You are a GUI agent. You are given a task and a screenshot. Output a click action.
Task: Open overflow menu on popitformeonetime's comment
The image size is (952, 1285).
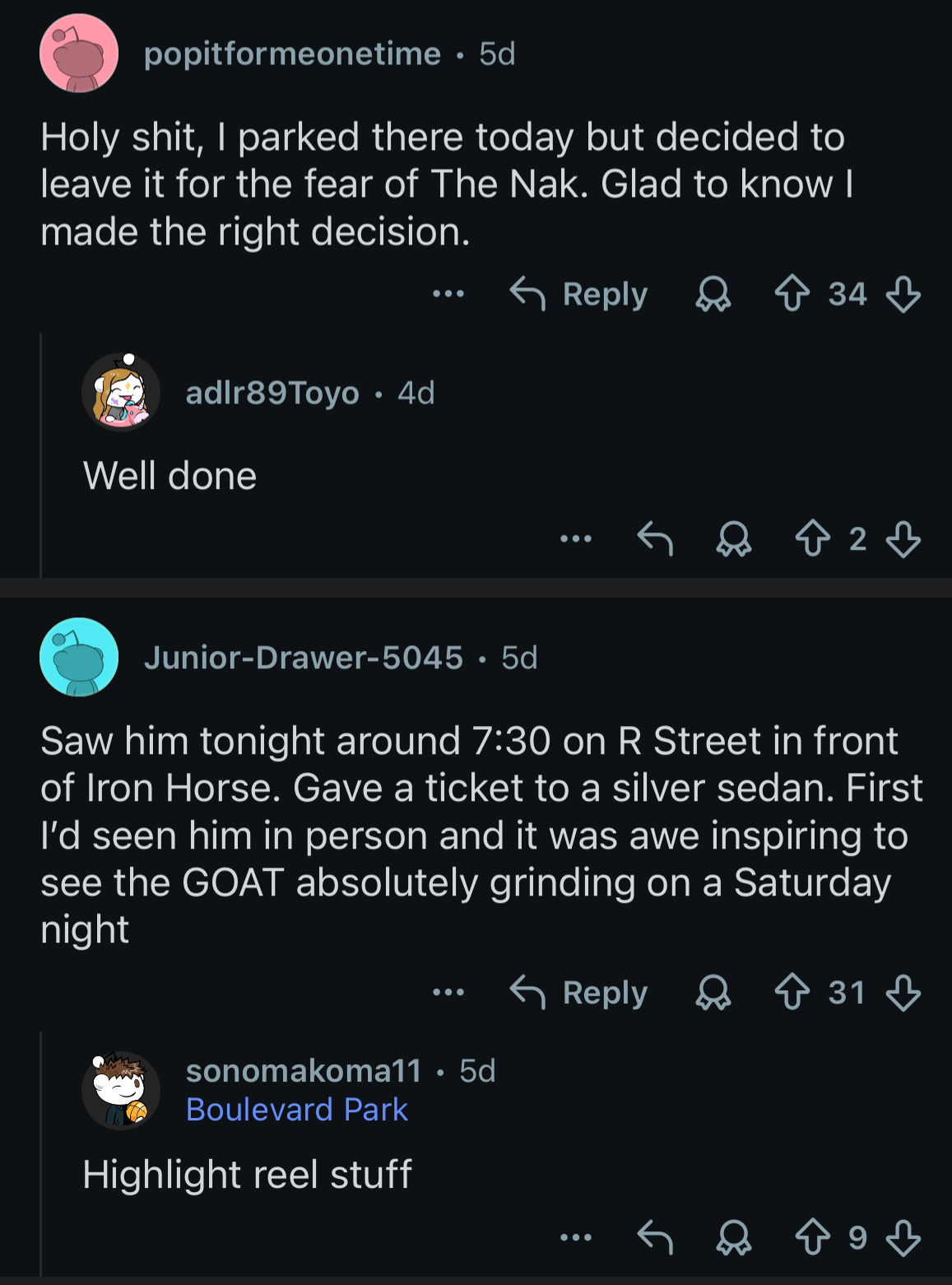448,294
